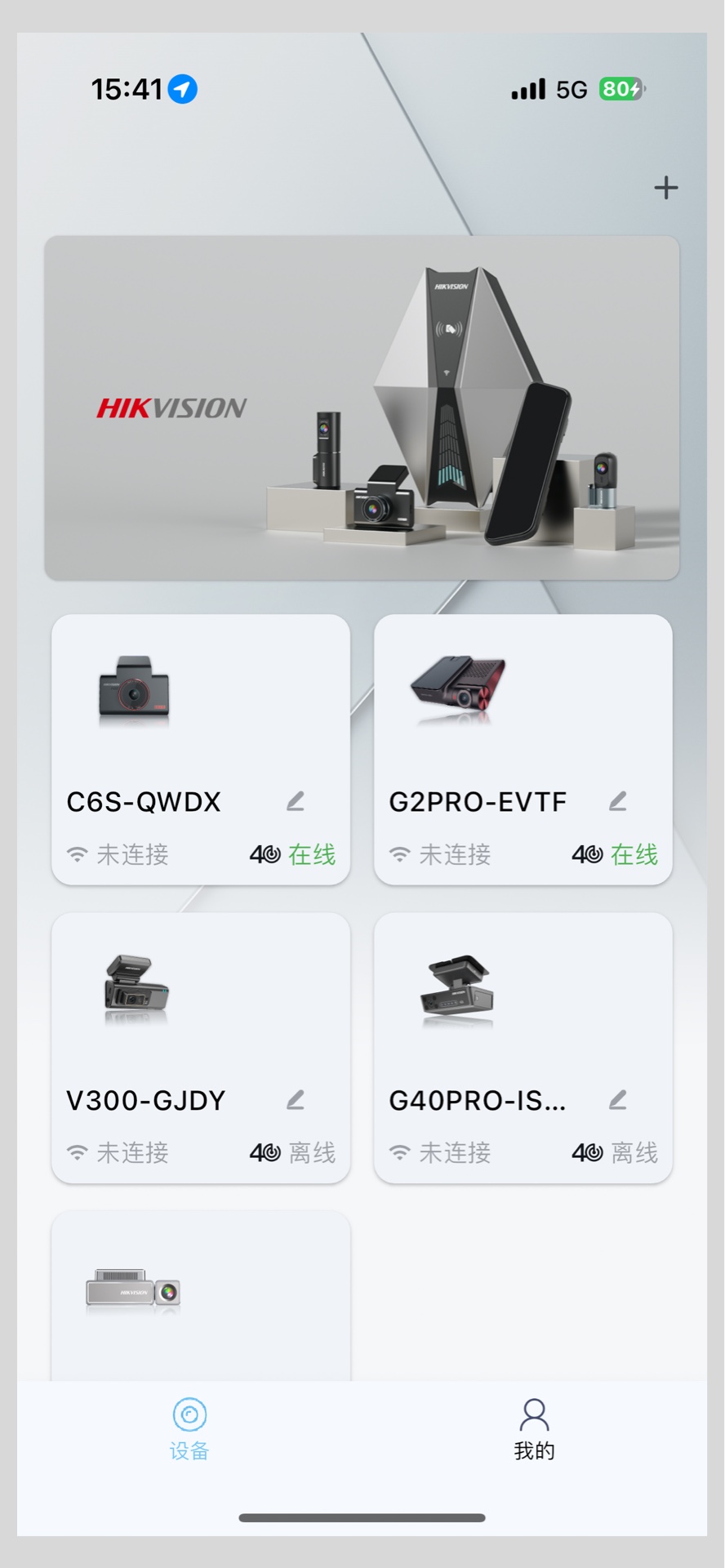Tap the plus icon to add a device
Image resolution: width=725 pixels, height=1568 pixels.
[665, 187]
